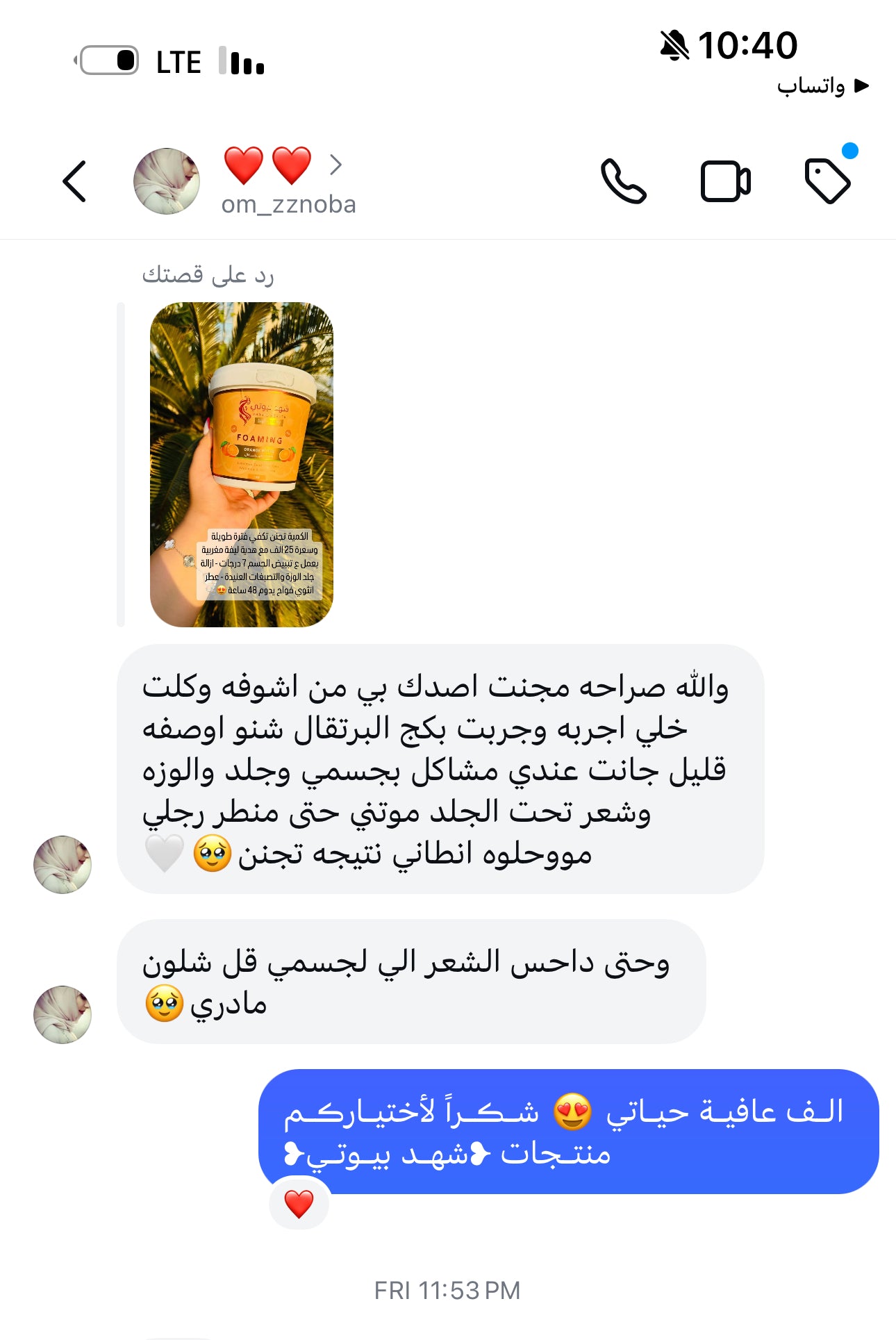Image resolution: width=896 pixels, height=1340 pixels.
Task: Return to واتساب app via back link
Action: coord(822,86)
